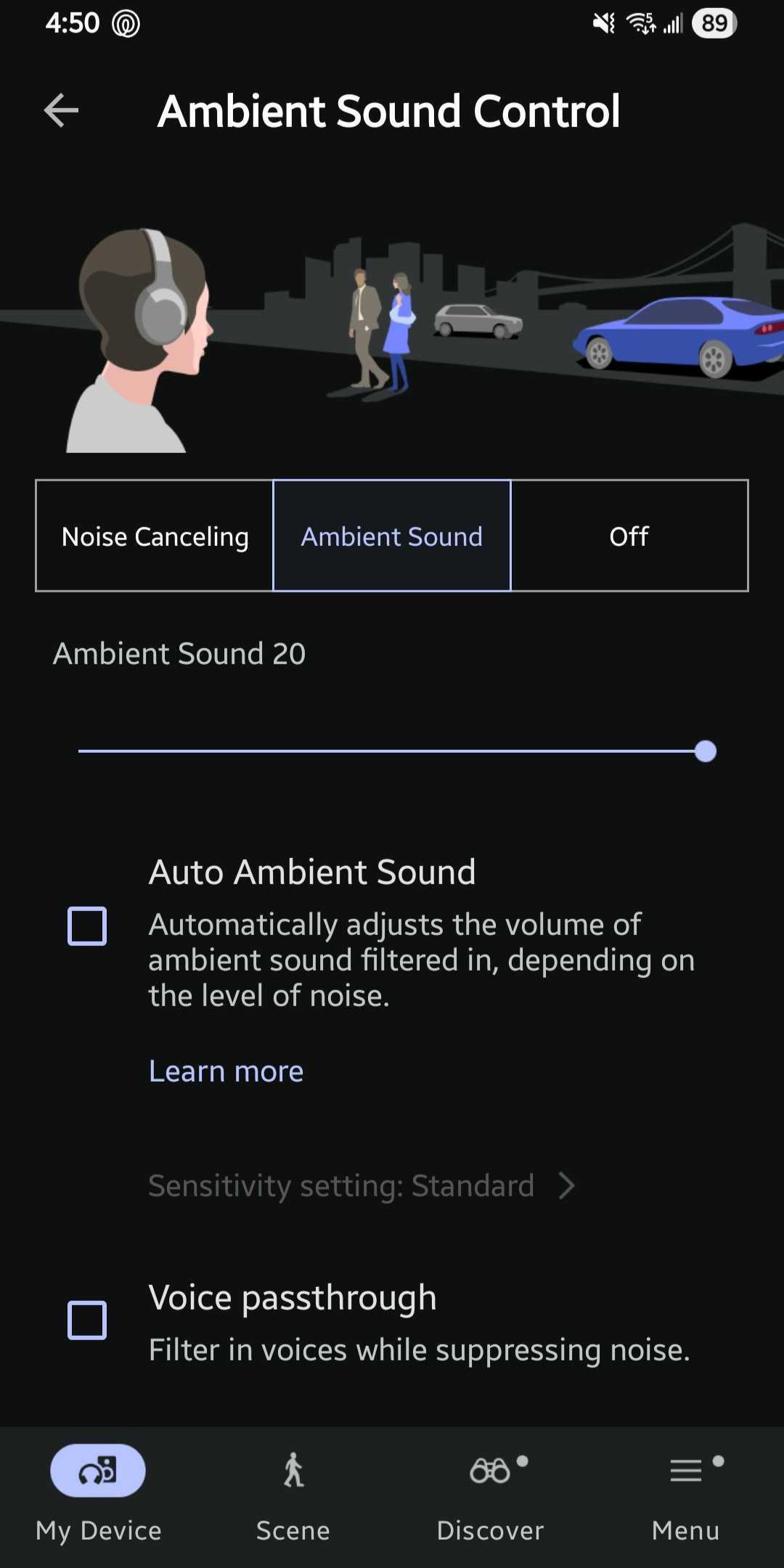Open the Learn more link

(225, 1070)
